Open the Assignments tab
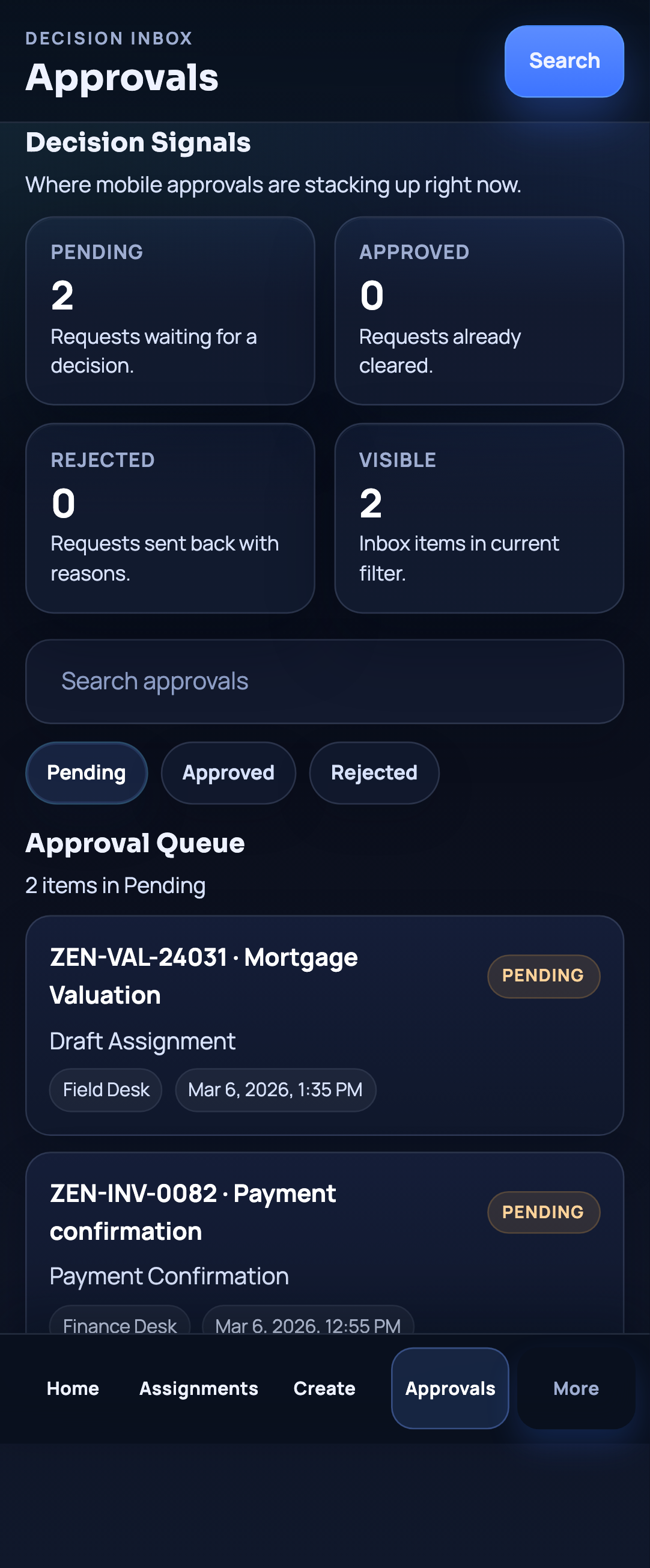The height and width of the screenshot is (1568, 650). [198, 1388]
